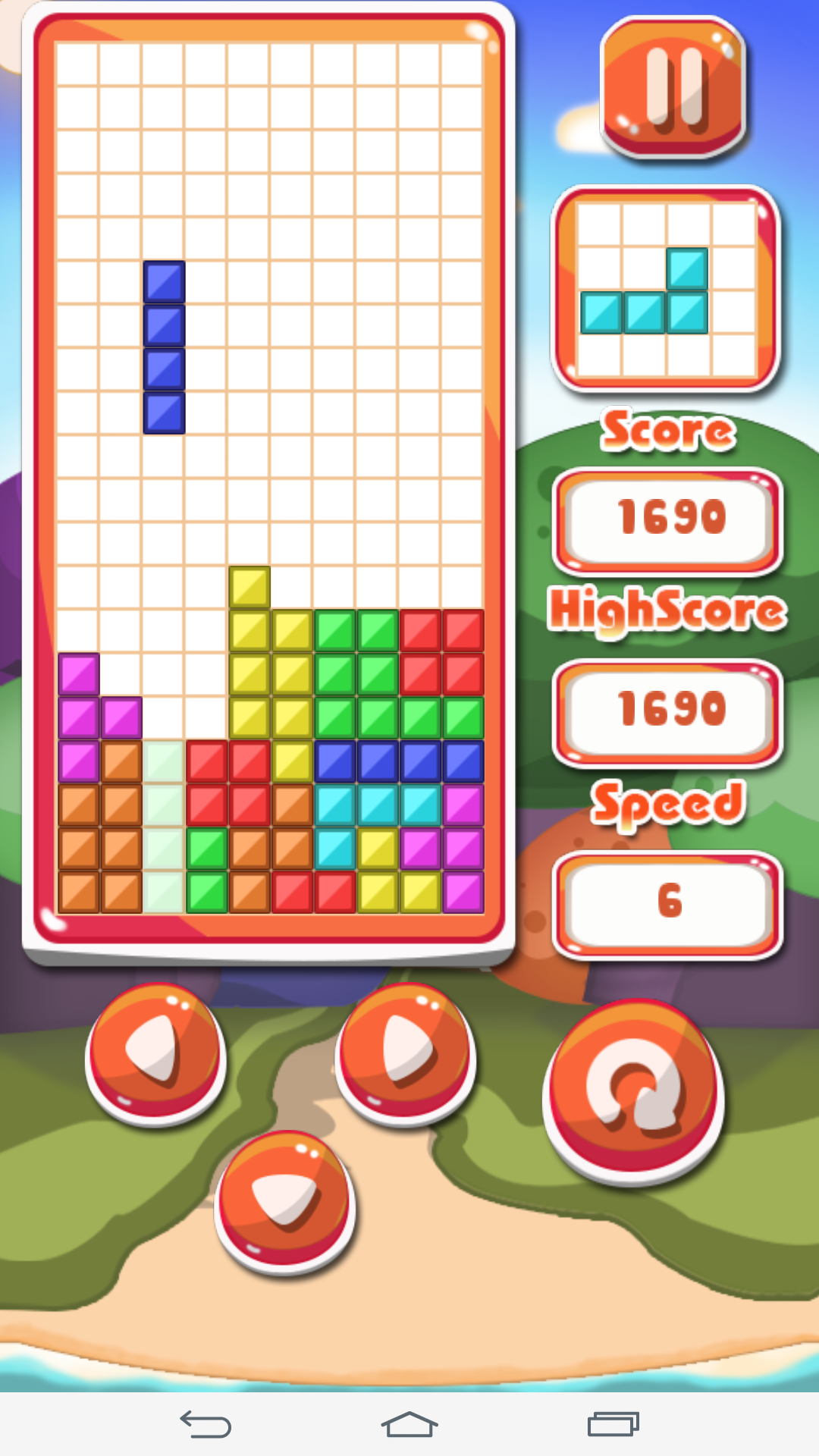Image resolution: width=819 pixels, height=1456 pixels.
Task: Return to the home screen
Action: point(409,1424)
